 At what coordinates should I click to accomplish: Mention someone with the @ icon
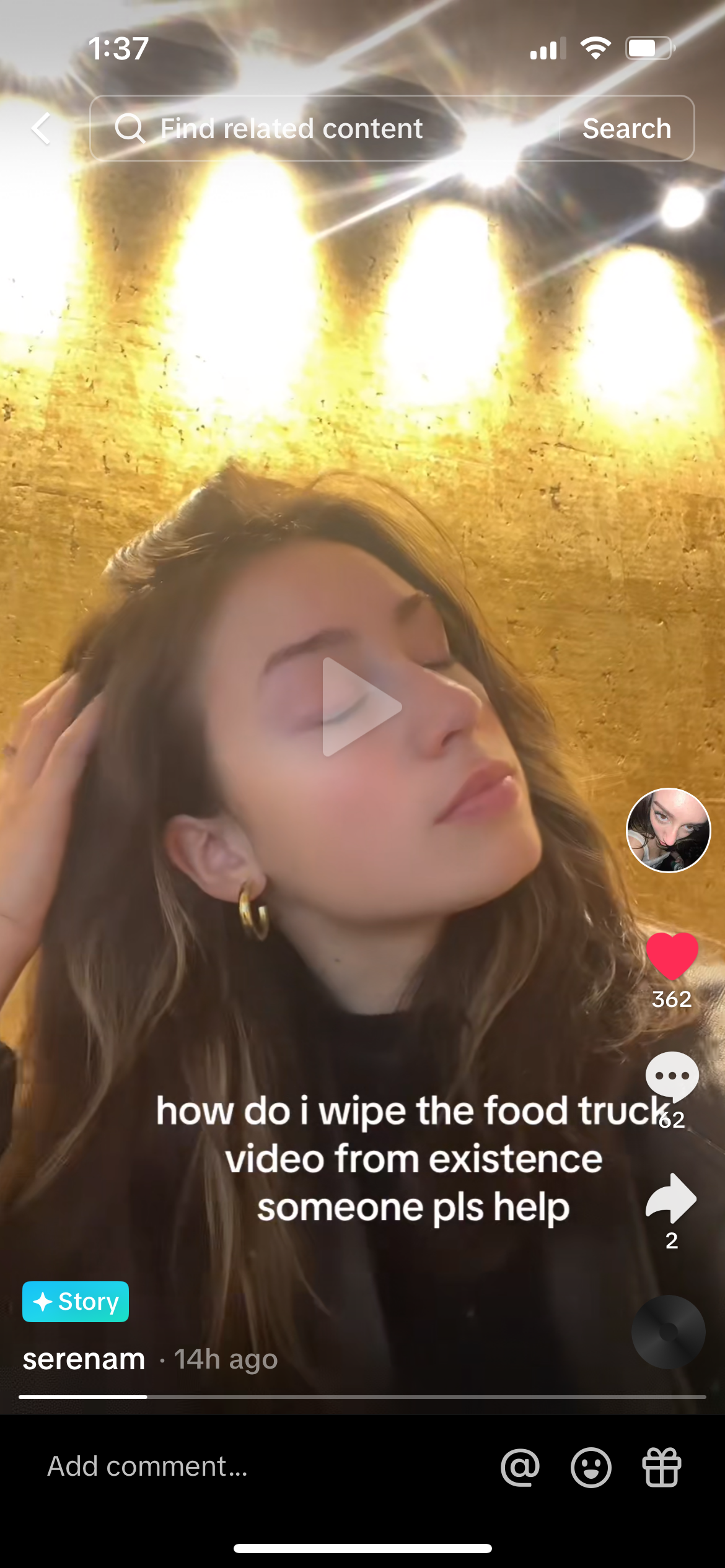tap(520, 1467)
